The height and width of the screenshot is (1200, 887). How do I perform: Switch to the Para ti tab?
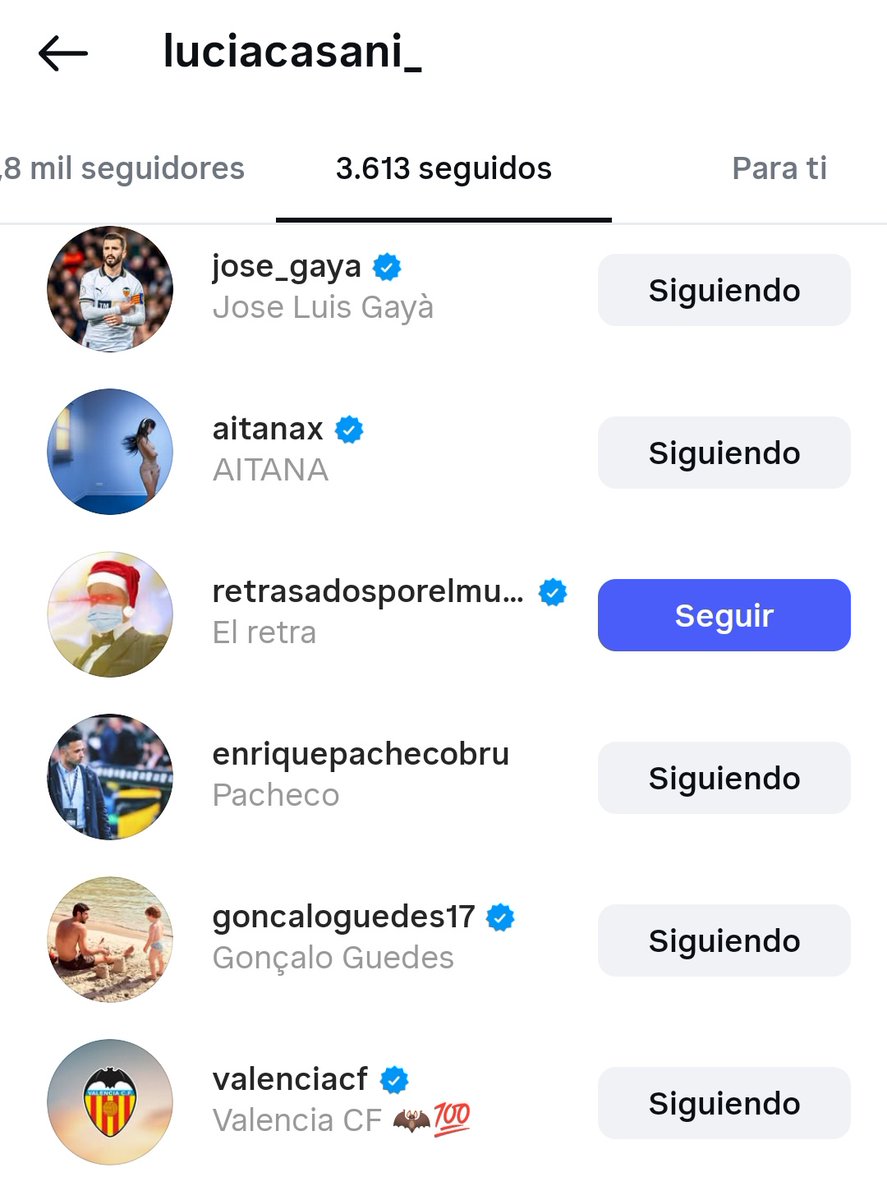(x=779, y=168)
